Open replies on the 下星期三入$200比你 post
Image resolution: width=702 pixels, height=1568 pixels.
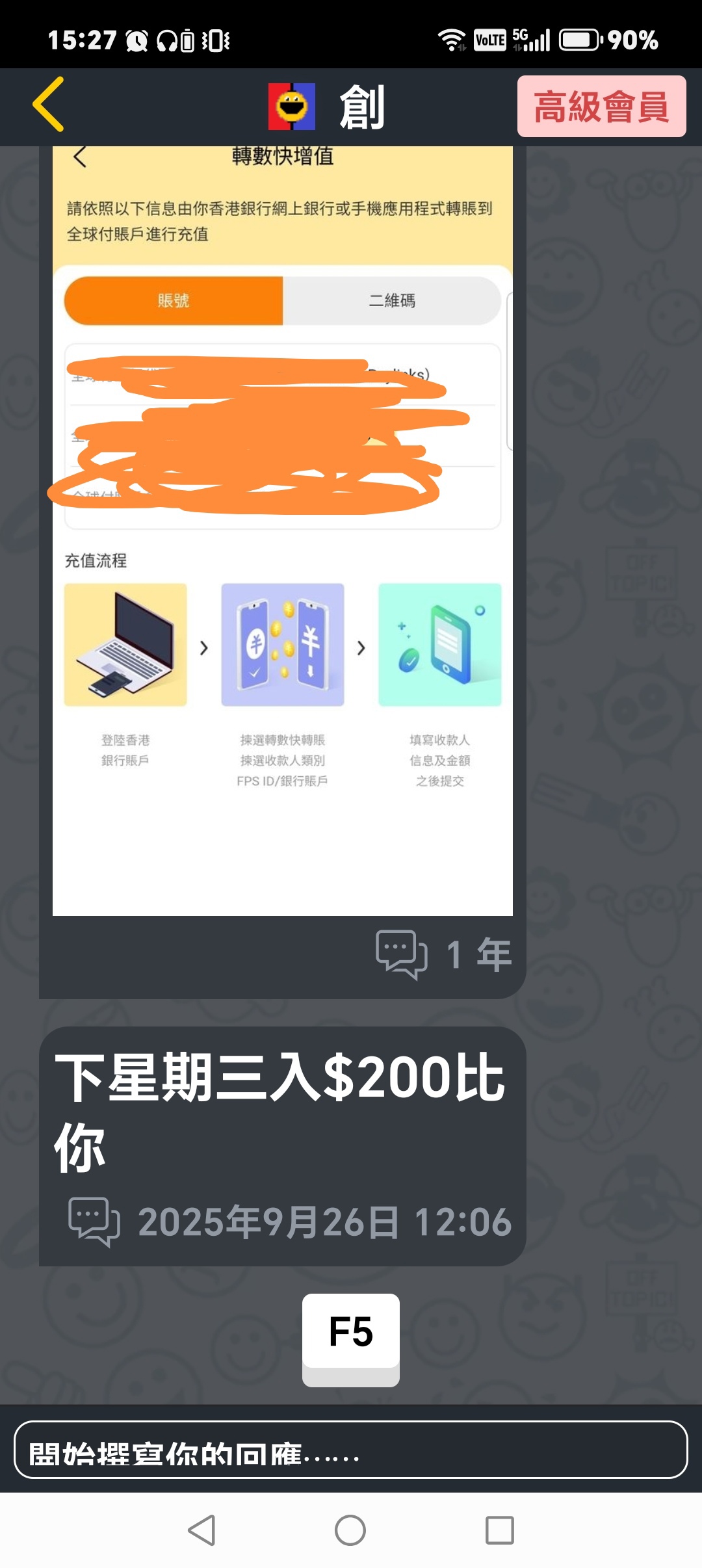pos(94,1222)
